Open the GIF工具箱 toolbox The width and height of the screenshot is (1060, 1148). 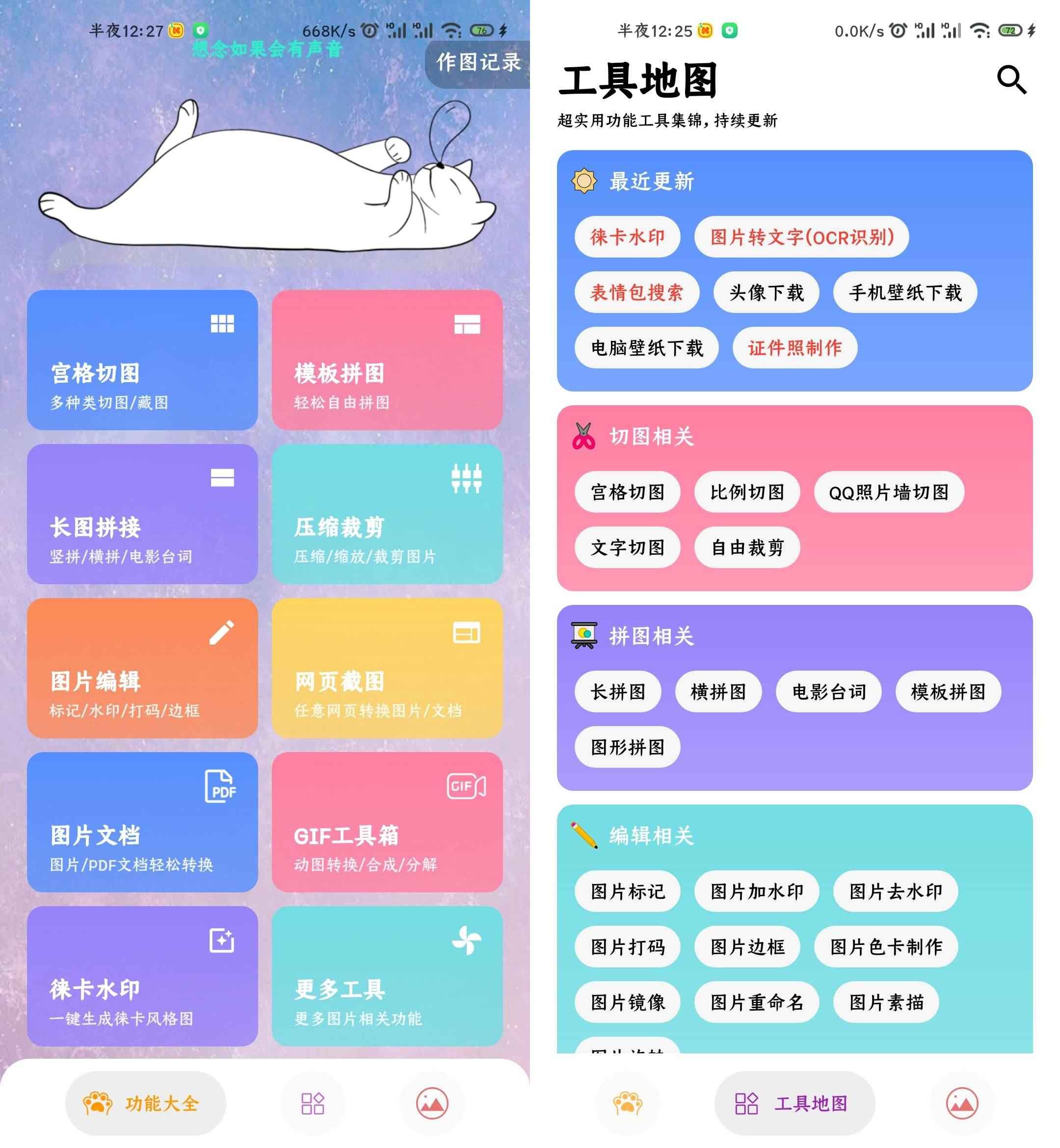(389, 832)
